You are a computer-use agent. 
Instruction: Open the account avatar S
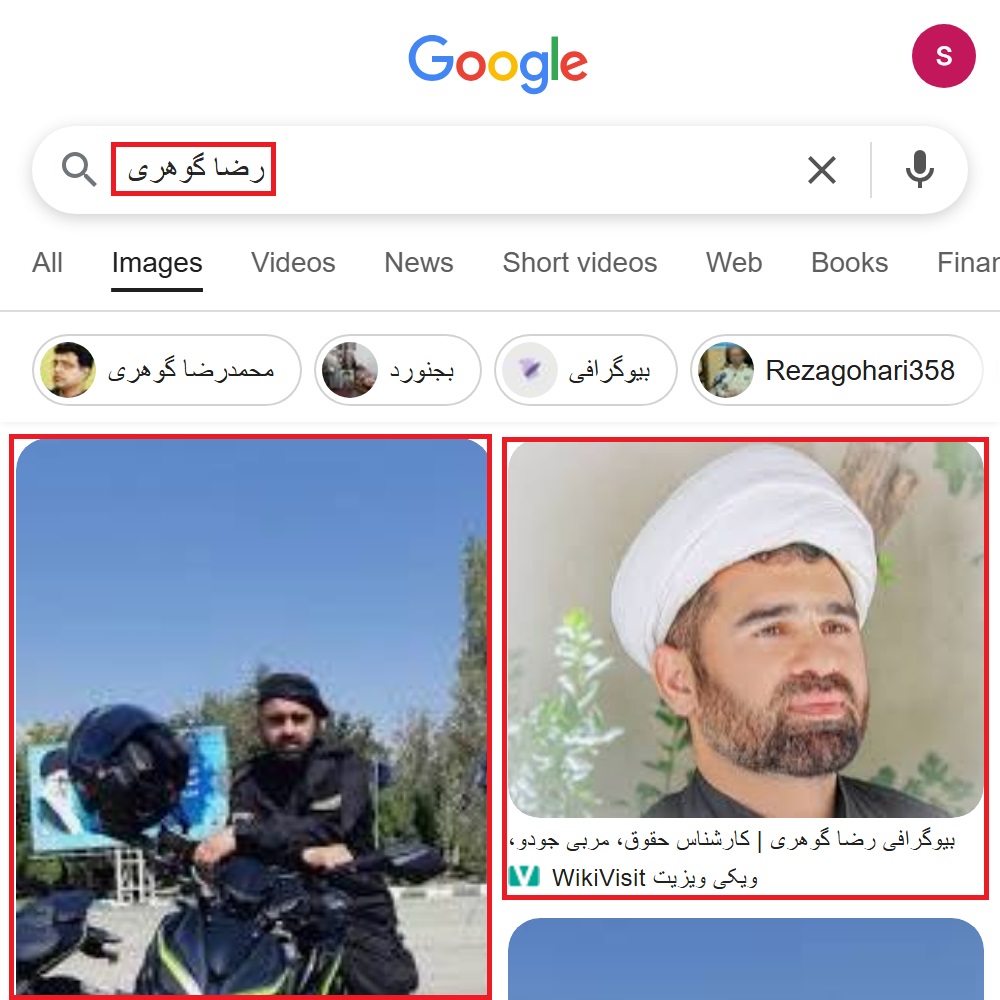tap(943, 56)
